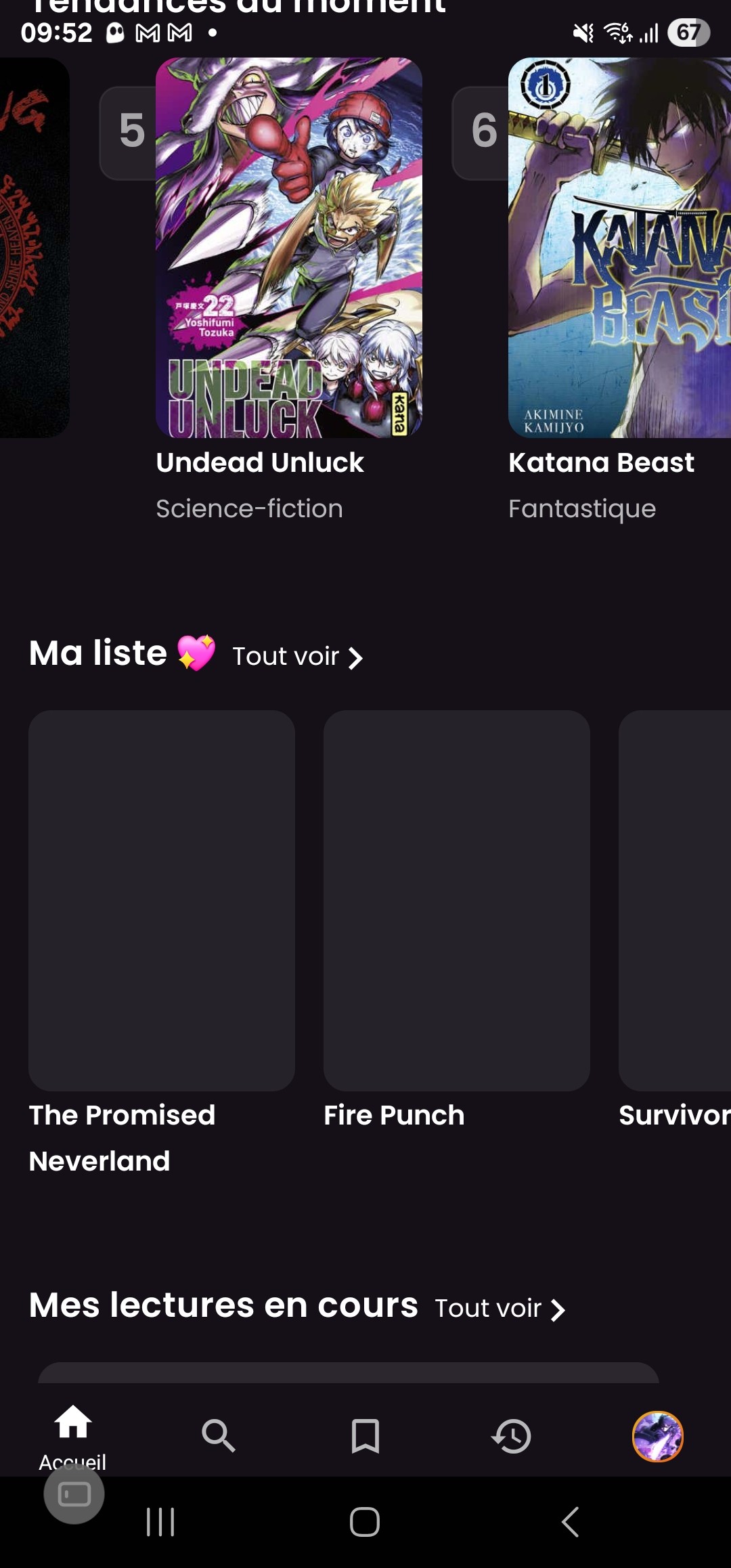The width and height of the screenshot is (731, 1568).
Task: Tap Tout voir next to Ma liste
Action: 298,657
